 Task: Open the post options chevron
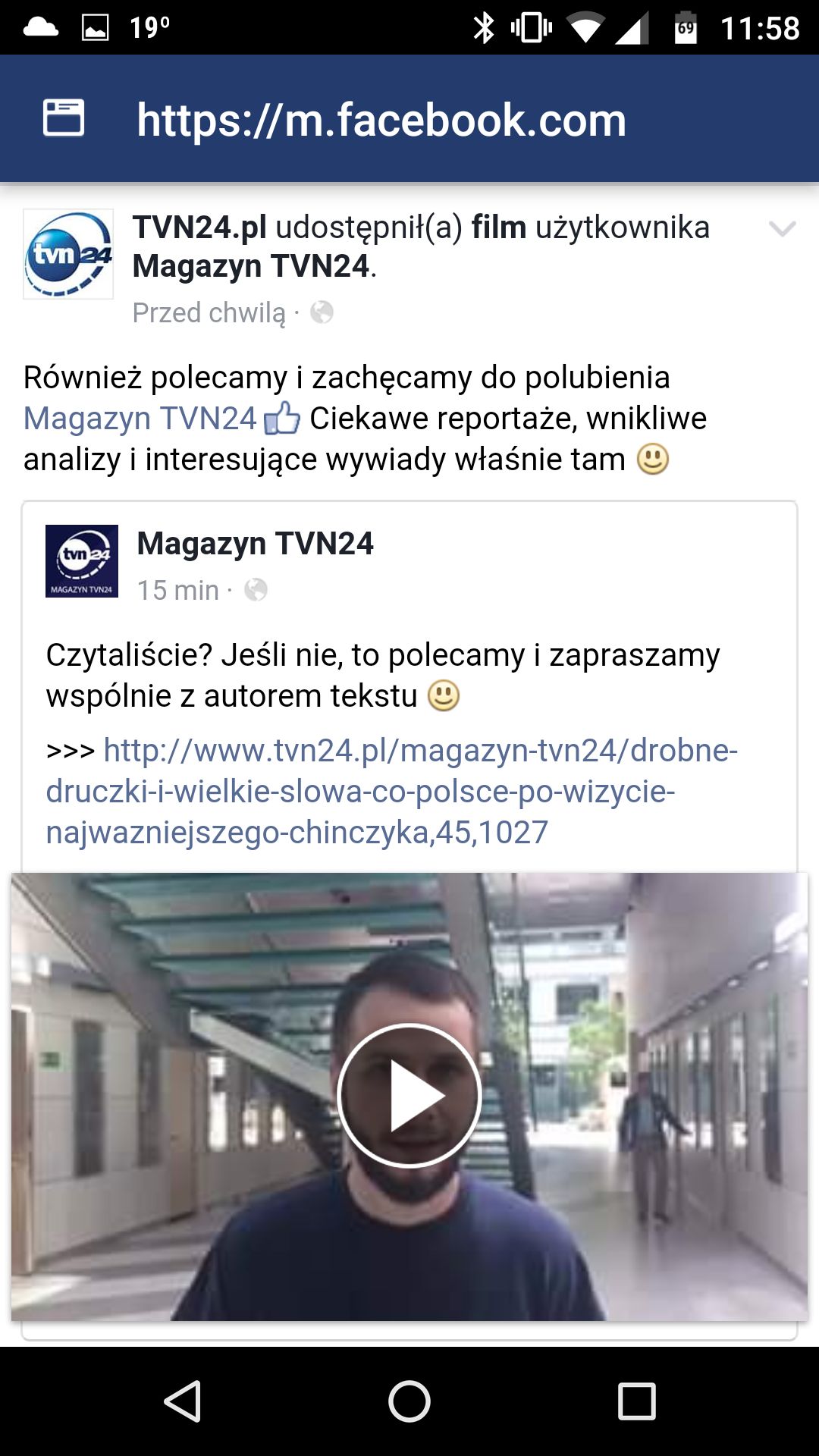pyautogui.click(x=782, y=228)
